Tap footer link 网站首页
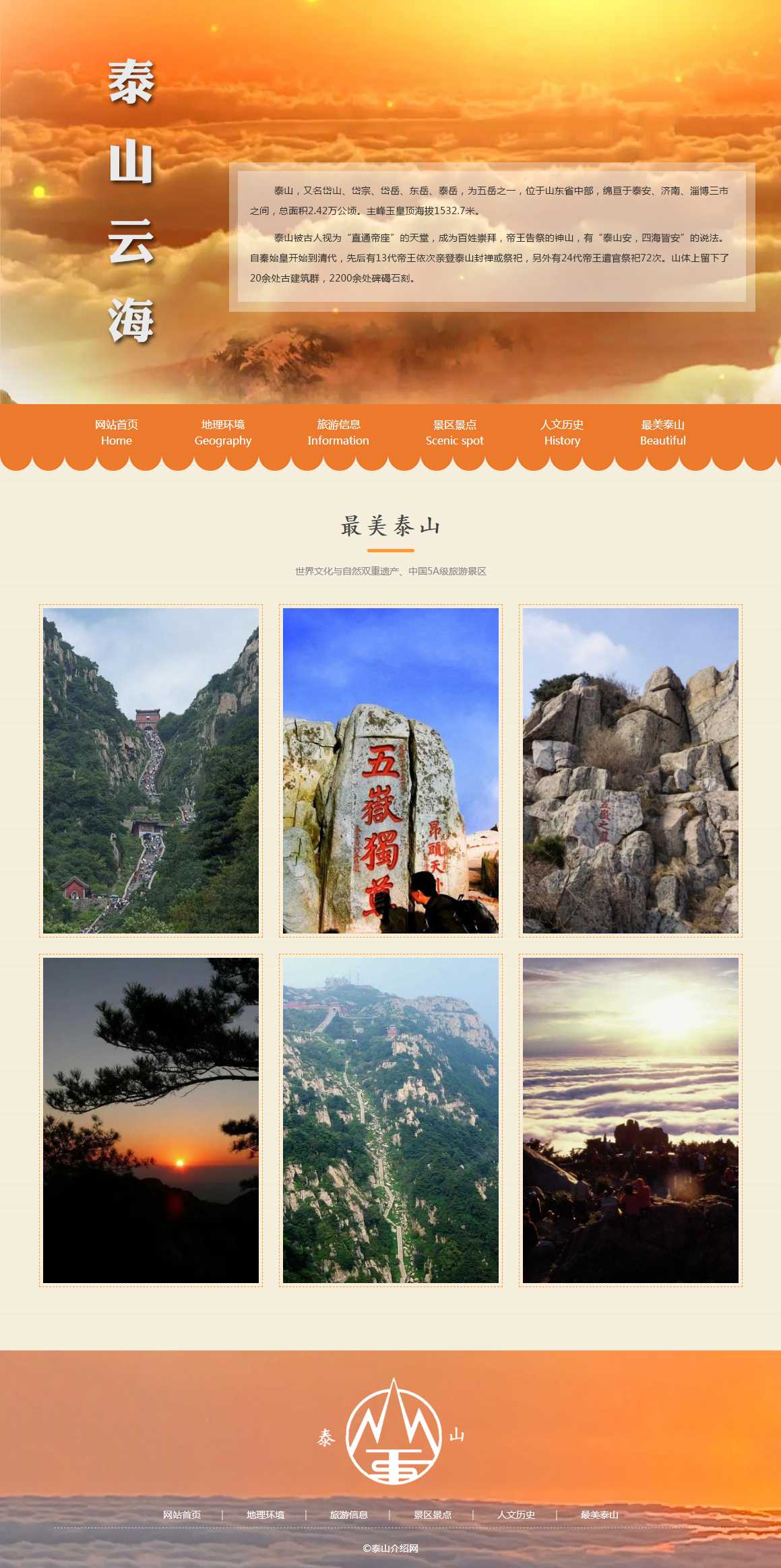This screenshot has width=781, height=1568. (182, 1515)
